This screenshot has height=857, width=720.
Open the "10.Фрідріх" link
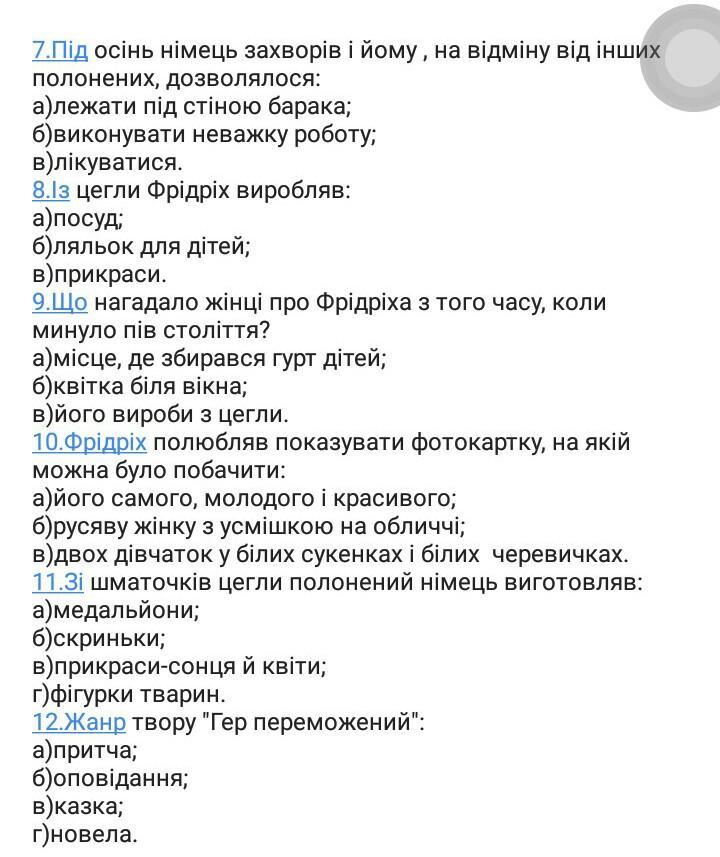(89, 443)
